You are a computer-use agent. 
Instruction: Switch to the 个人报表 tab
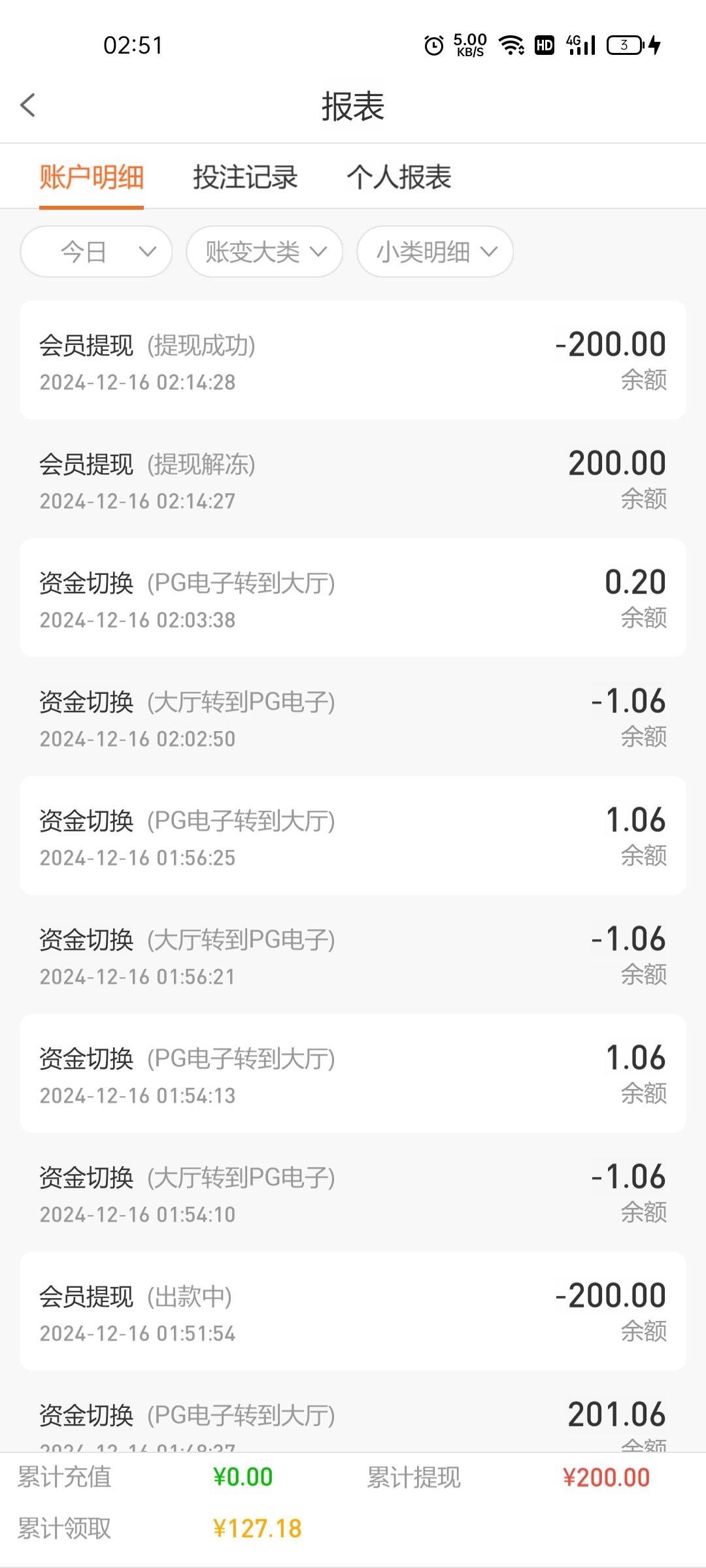[399, 177]
